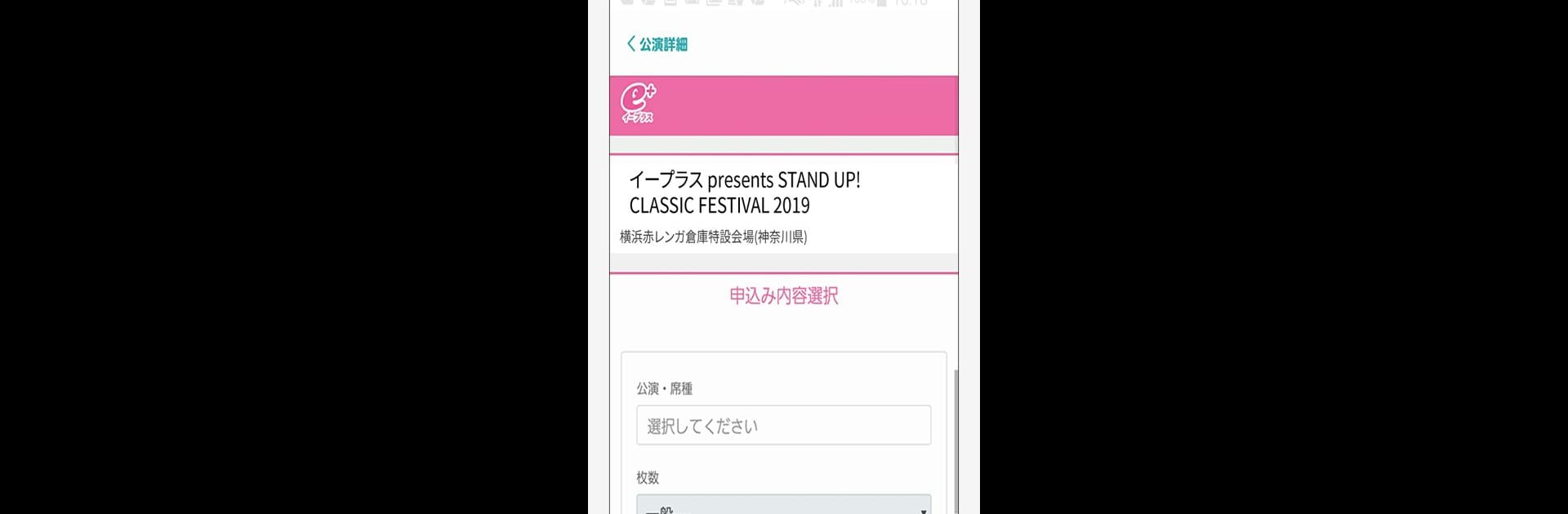Go back to 公演詳細
1568x514 pixels.
[x=657, y=44]
